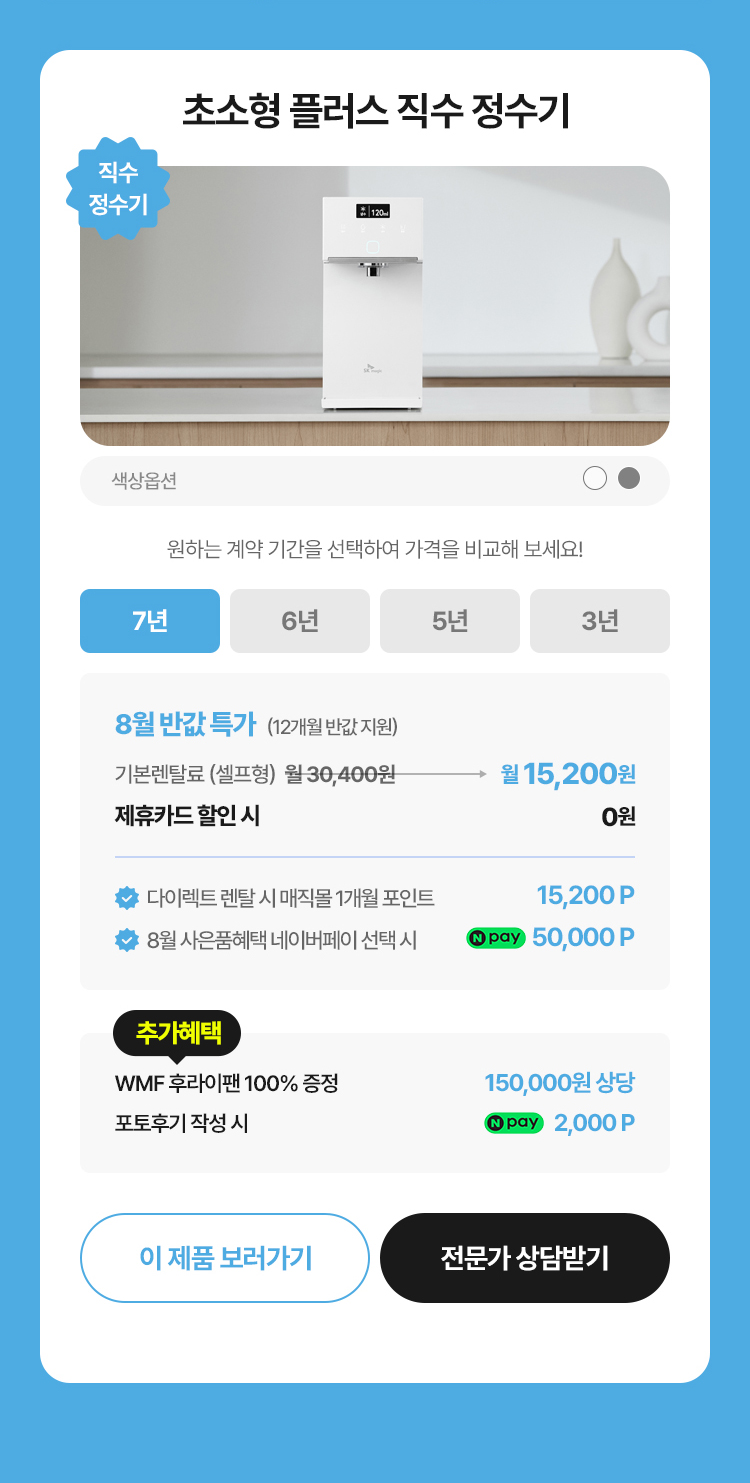Switch to the 6년 contract period
The image size is (750, 1483).
tap(300, 621)
